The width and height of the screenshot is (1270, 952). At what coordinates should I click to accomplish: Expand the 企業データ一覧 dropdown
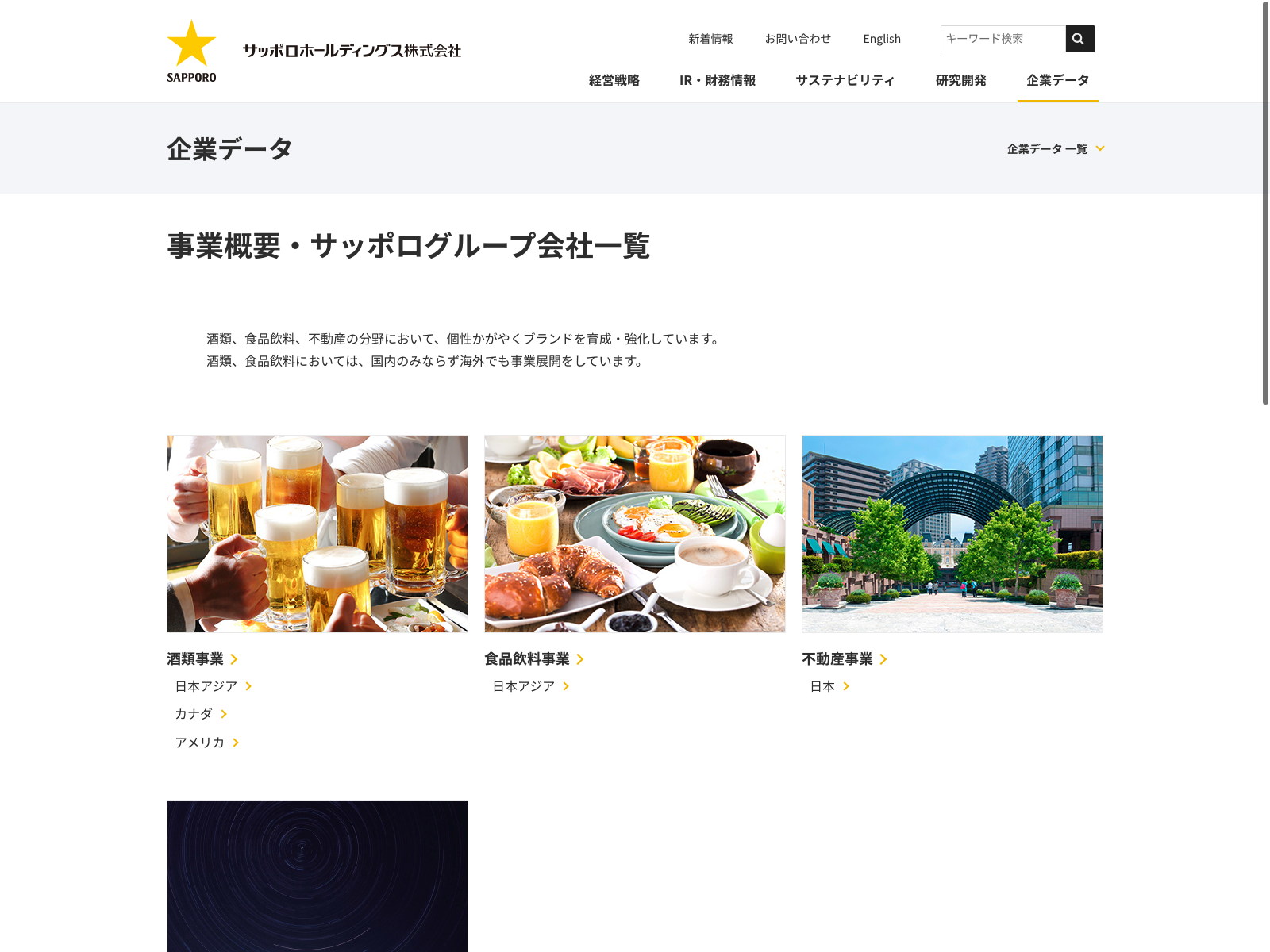tap(1055, 149)
